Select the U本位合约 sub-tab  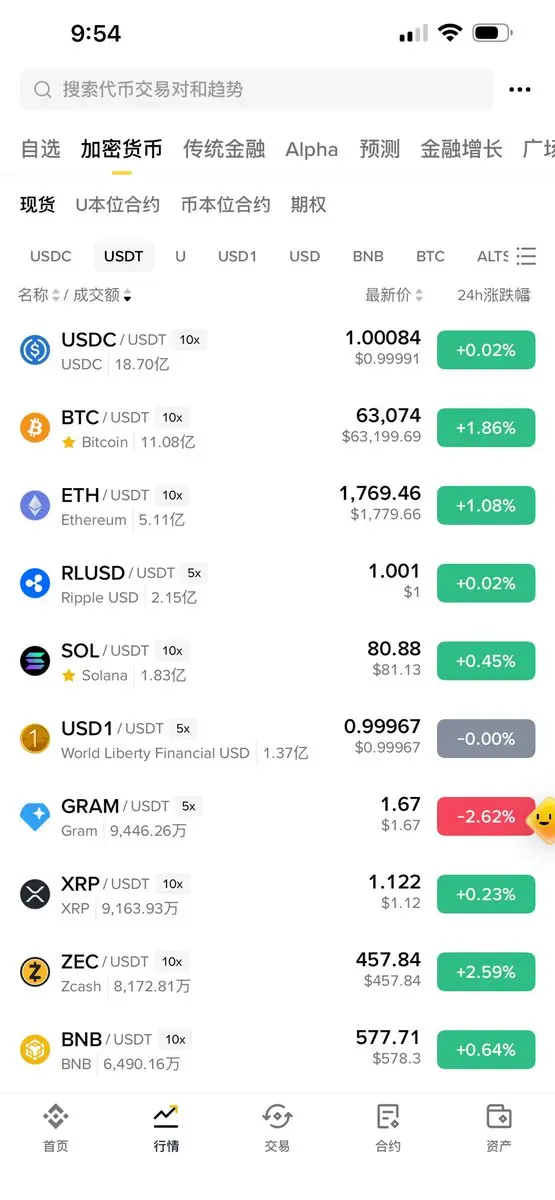[x=118, y=204]
